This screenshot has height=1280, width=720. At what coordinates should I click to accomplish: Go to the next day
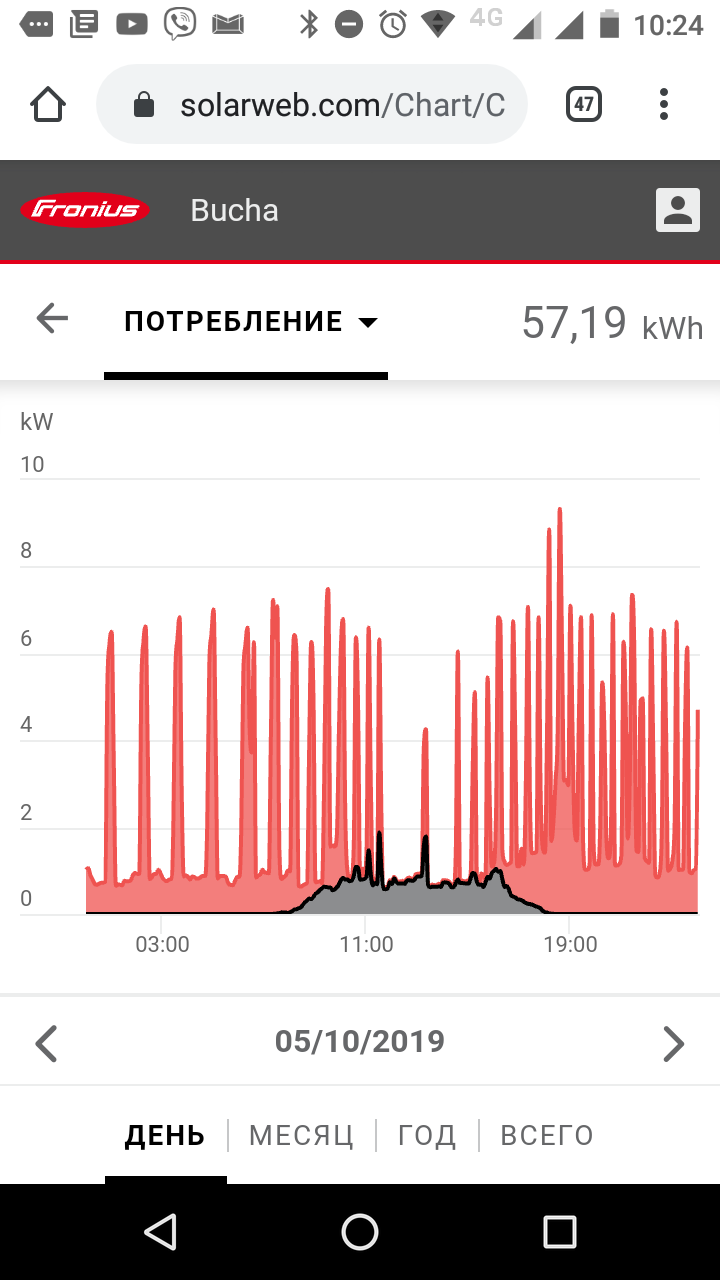point(674,1043)
